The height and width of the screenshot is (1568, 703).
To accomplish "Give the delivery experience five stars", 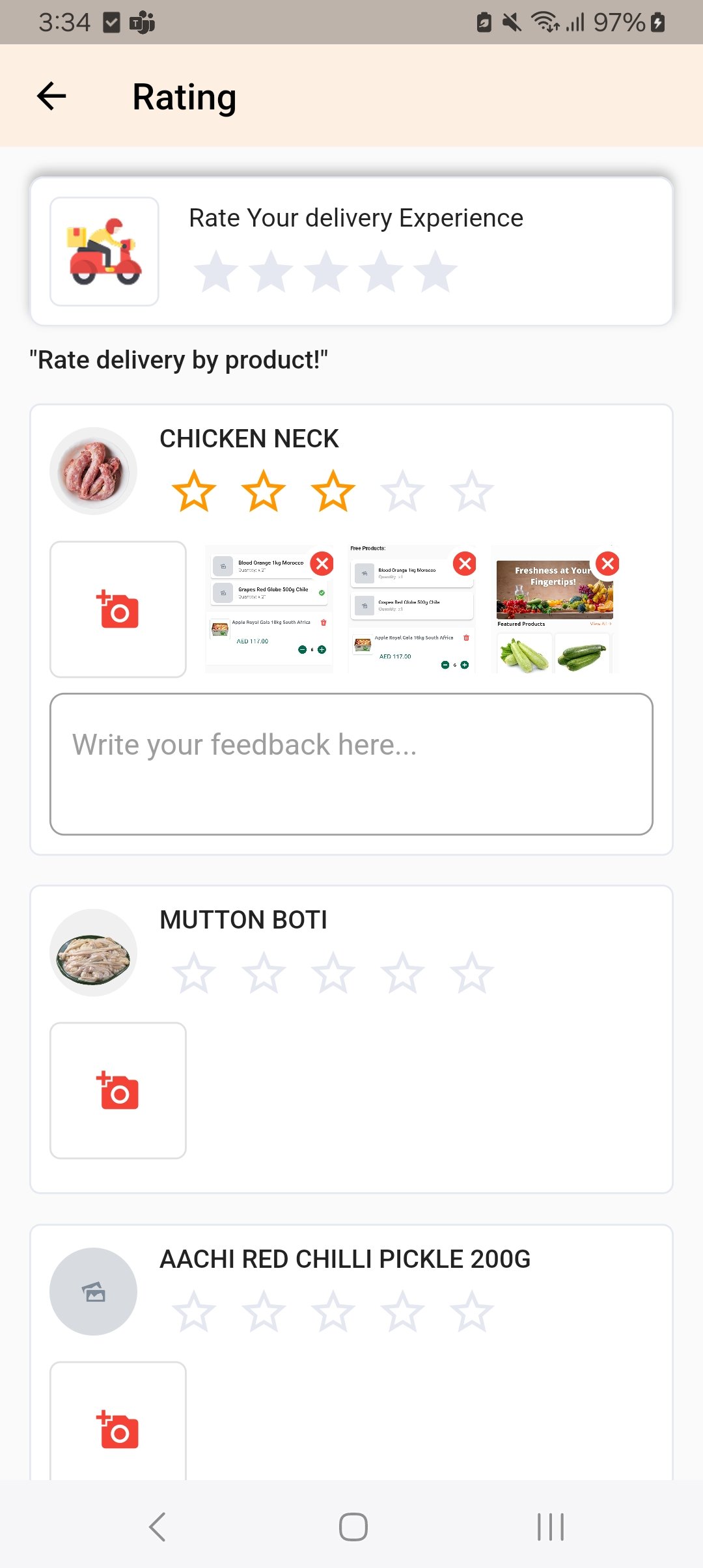I will click(435, 271).
